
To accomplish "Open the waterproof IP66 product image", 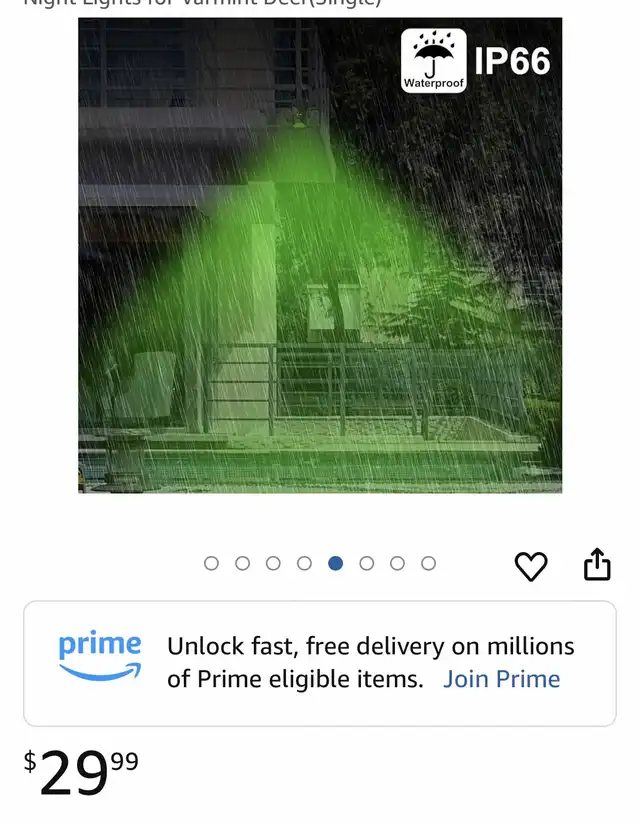I will [320, 255].
